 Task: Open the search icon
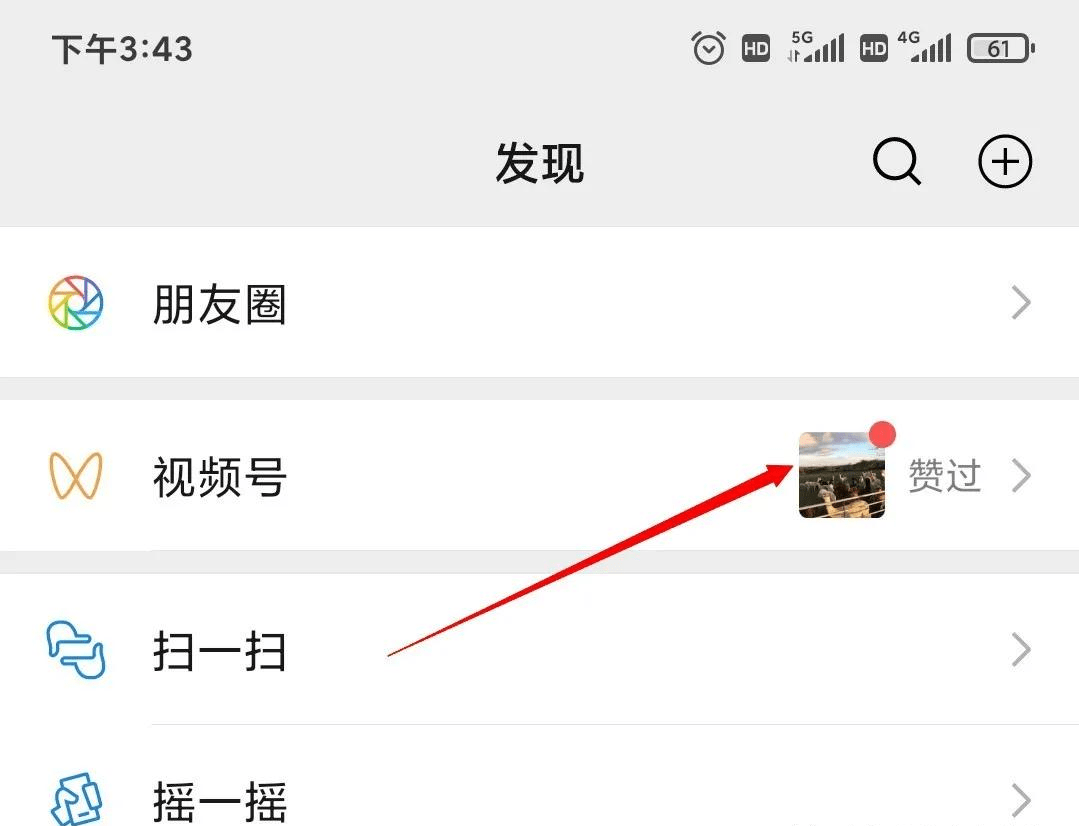[896, 162]
